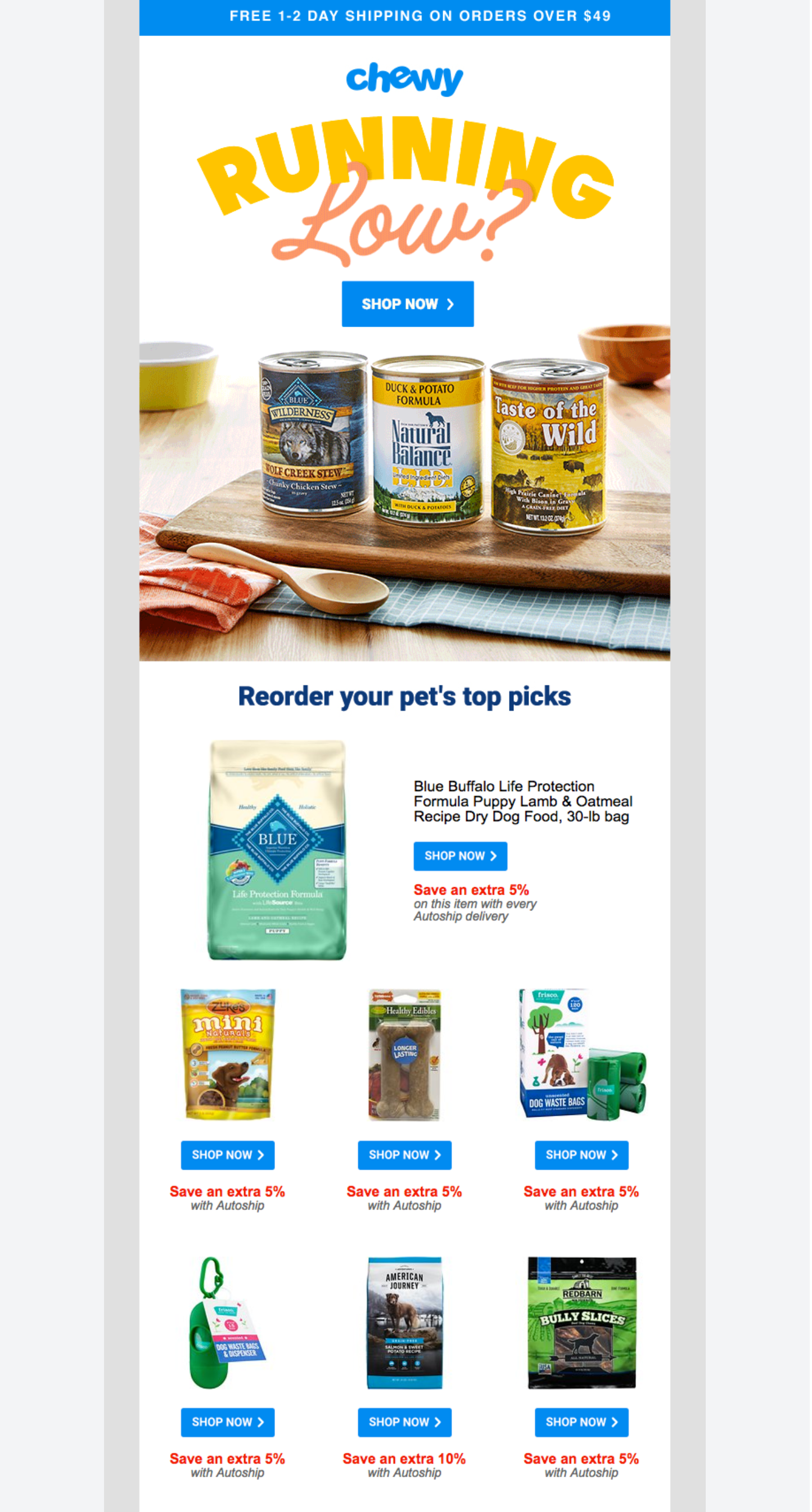Open the Blue Buffalo Life Protection bag image
Image resolution: width=812 pixels, height=1512 pixels.
278,850
